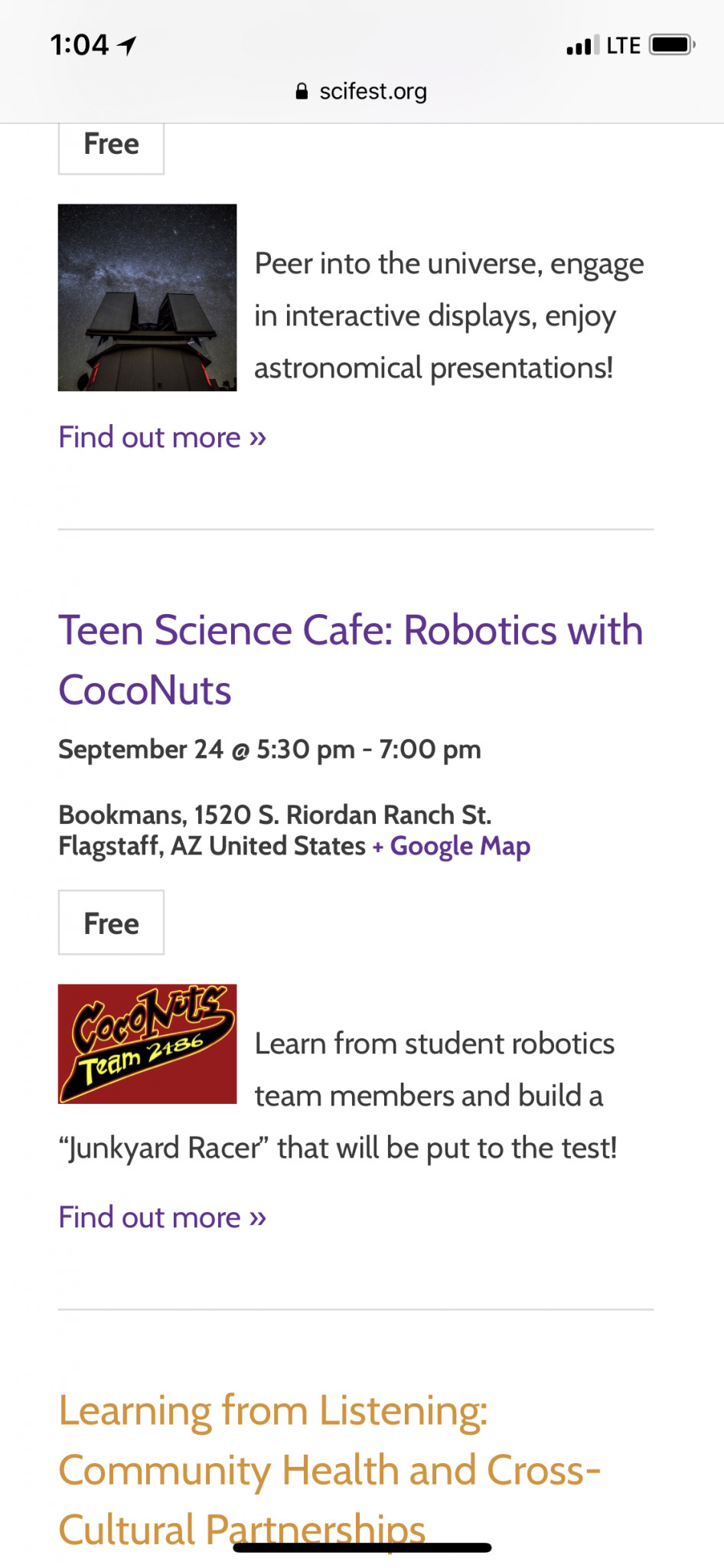Open Find out more under astronomy event
This screenshot has width=724, height=1568.
pos(162,437)
